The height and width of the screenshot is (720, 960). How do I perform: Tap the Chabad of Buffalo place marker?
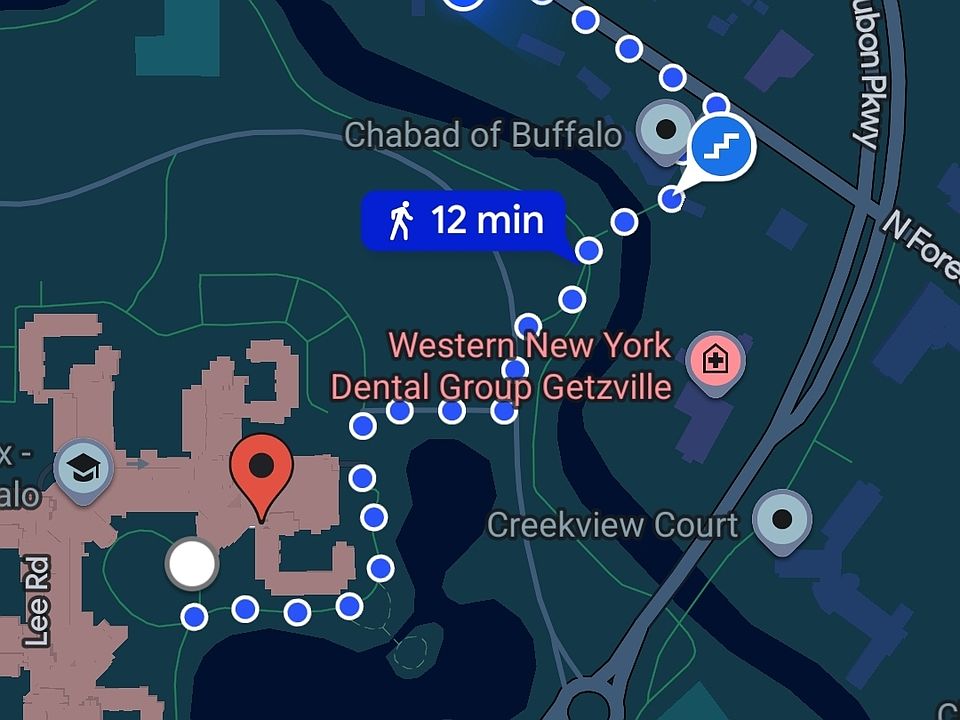(x=663, y=129)
